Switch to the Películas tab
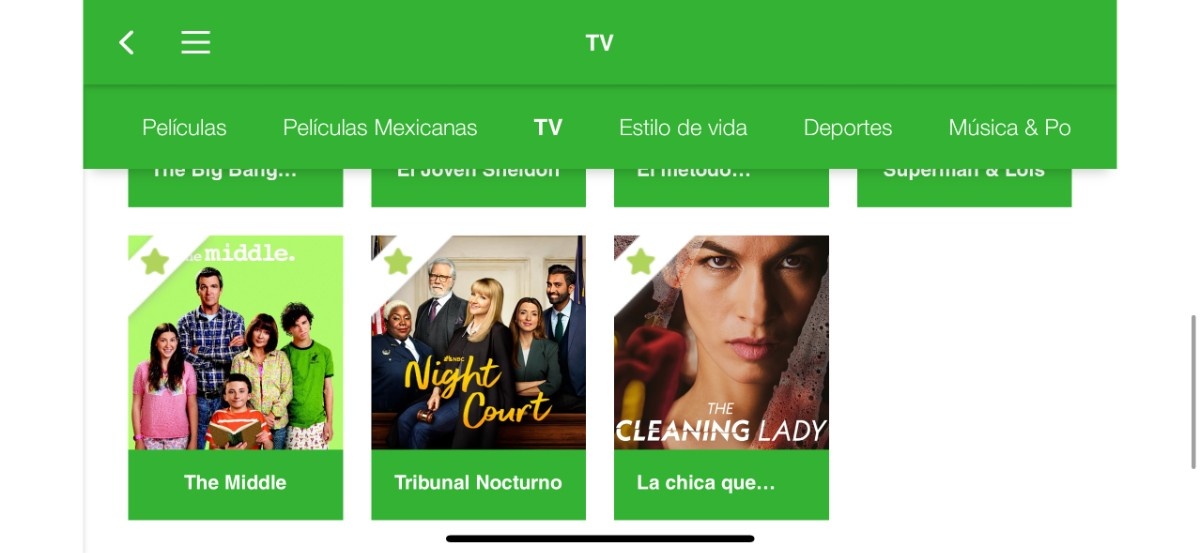The image size is (1200, 553). point(184,128)
